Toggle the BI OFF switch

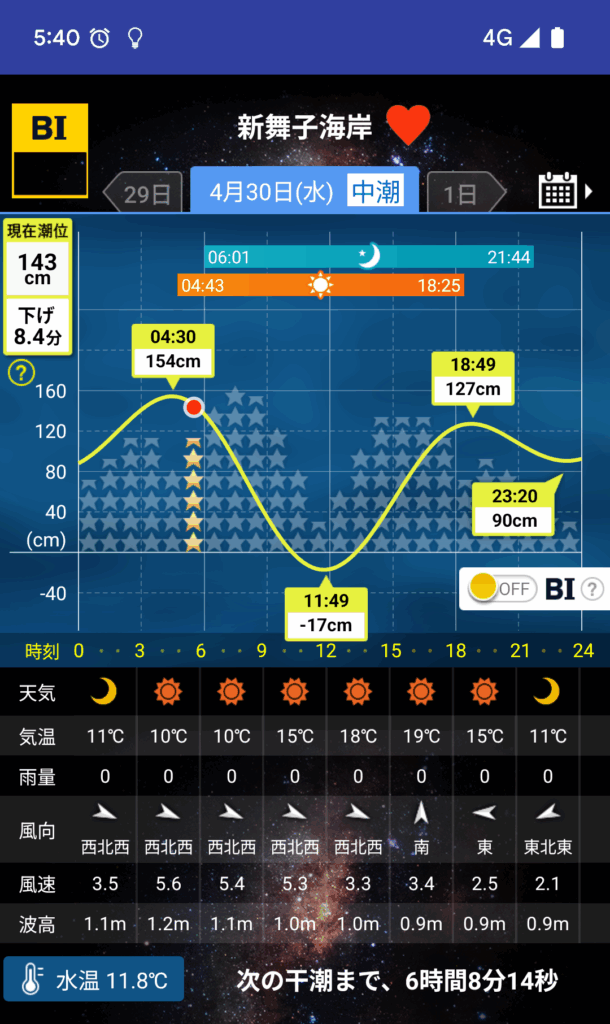[x=502, y=588]
